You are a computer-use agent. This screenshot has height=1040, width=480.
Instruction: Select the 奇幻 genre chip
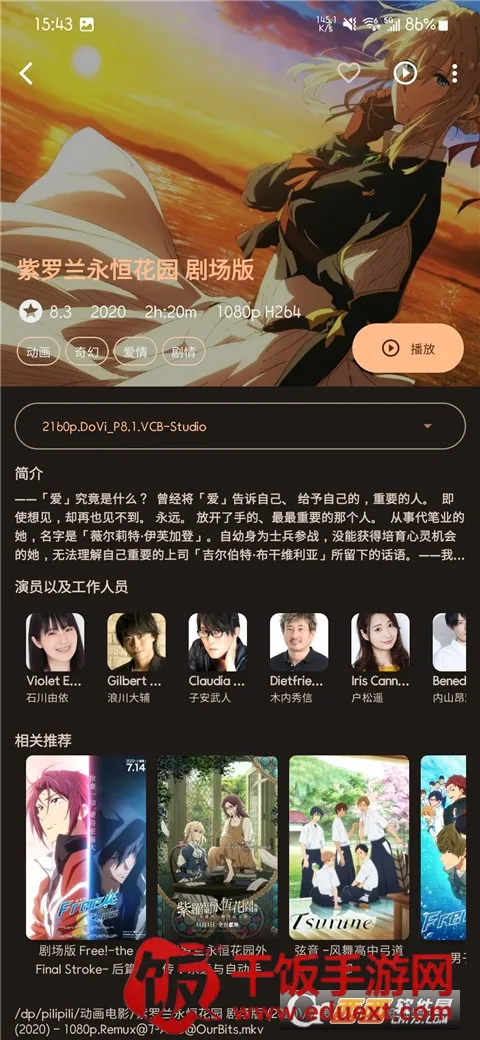[x=87, y=352]
